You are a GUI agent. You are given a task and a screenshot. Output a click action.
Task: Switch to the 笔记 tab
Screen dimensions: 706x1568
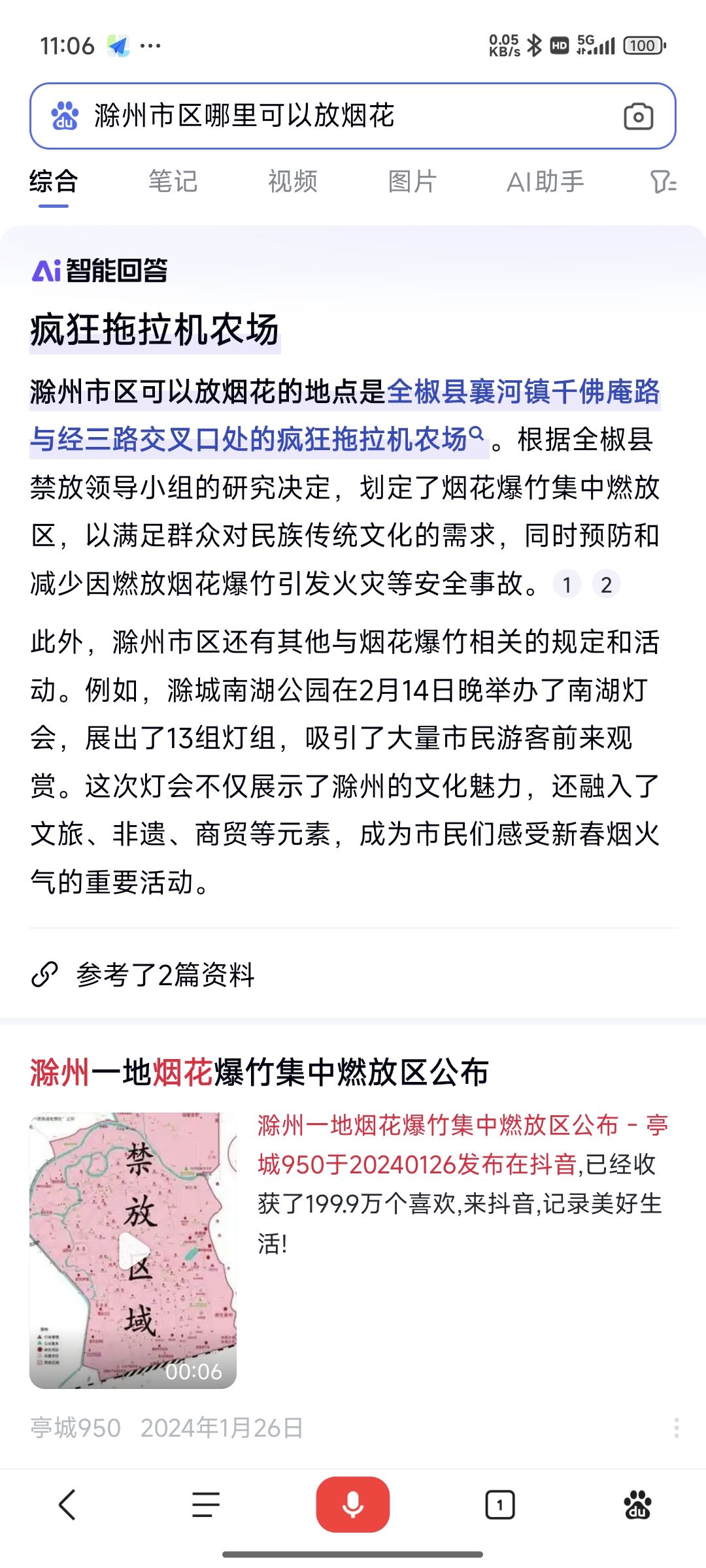coord(173,182)
